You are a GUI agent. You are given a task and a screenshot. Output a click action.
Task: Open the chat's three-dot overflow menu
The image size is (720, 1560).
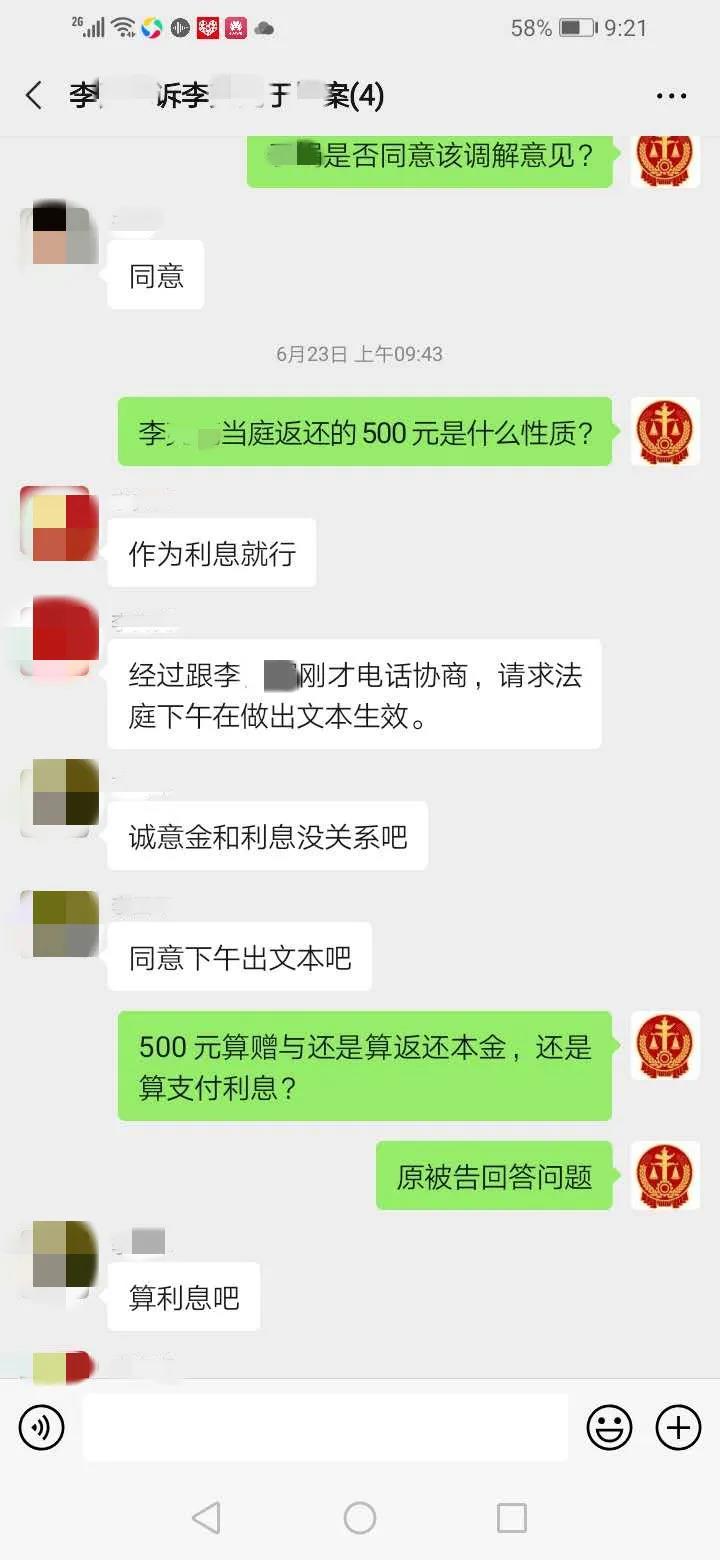click(x=671, y=96)
